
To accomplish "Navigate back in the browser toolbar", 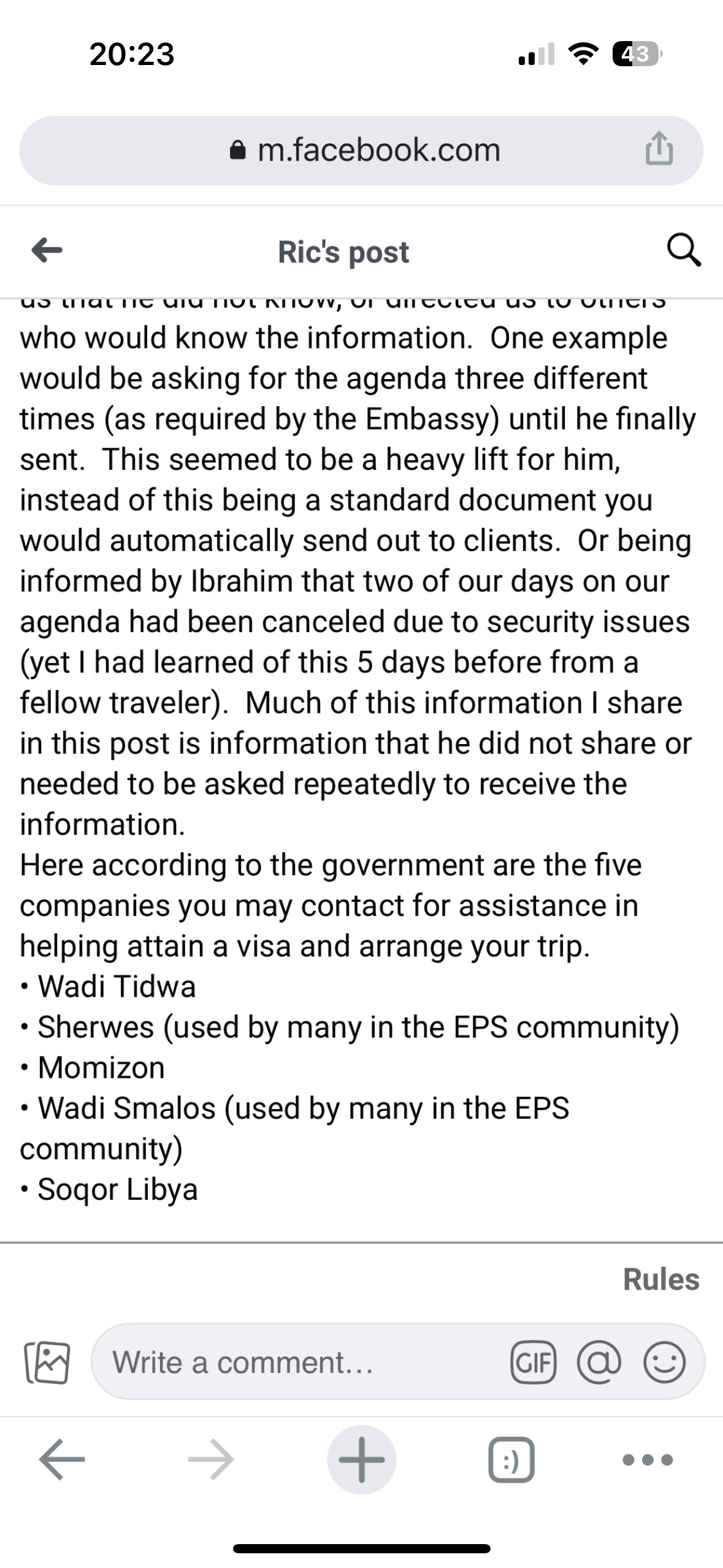I will point(62,1459).
